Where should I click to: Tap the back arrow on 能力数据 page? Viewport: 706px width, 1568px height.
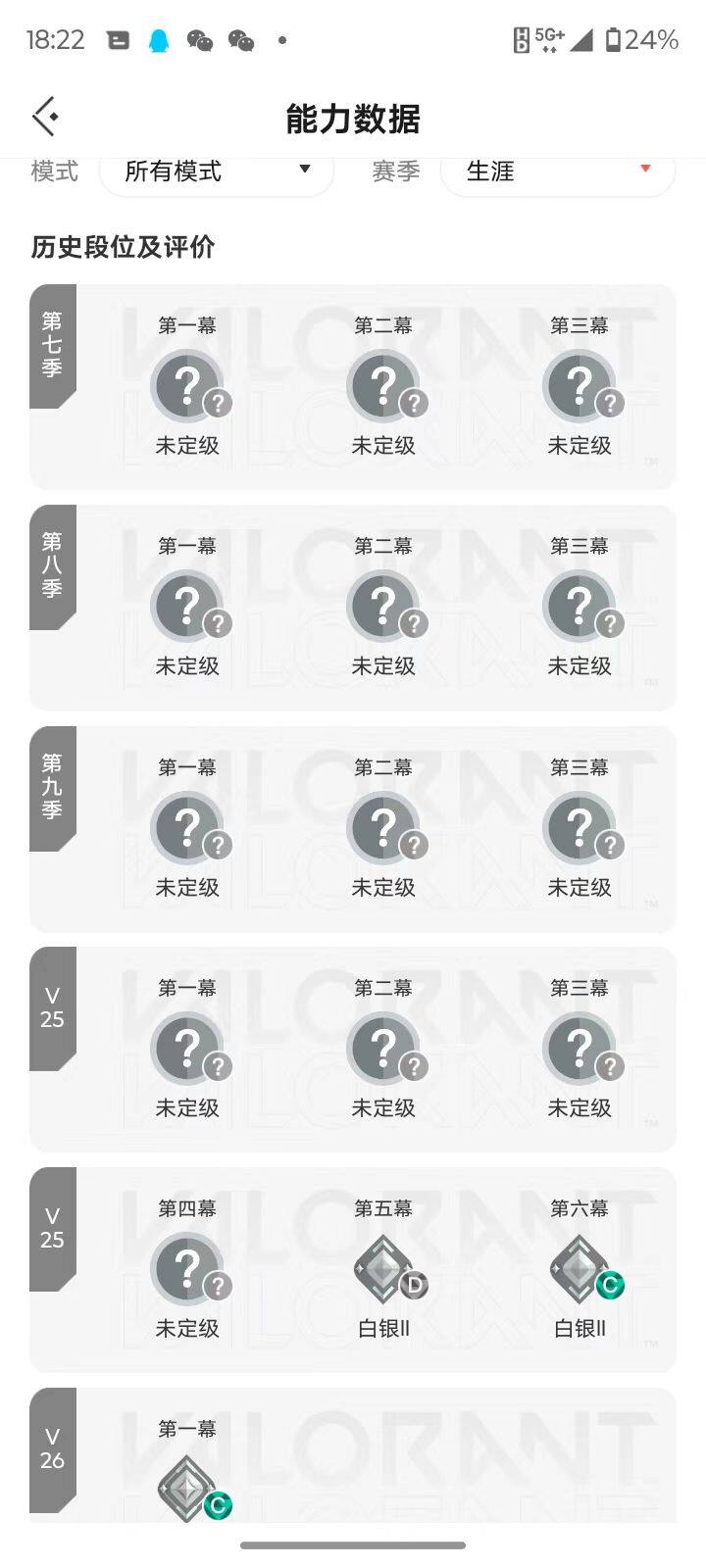click(44, 115)
